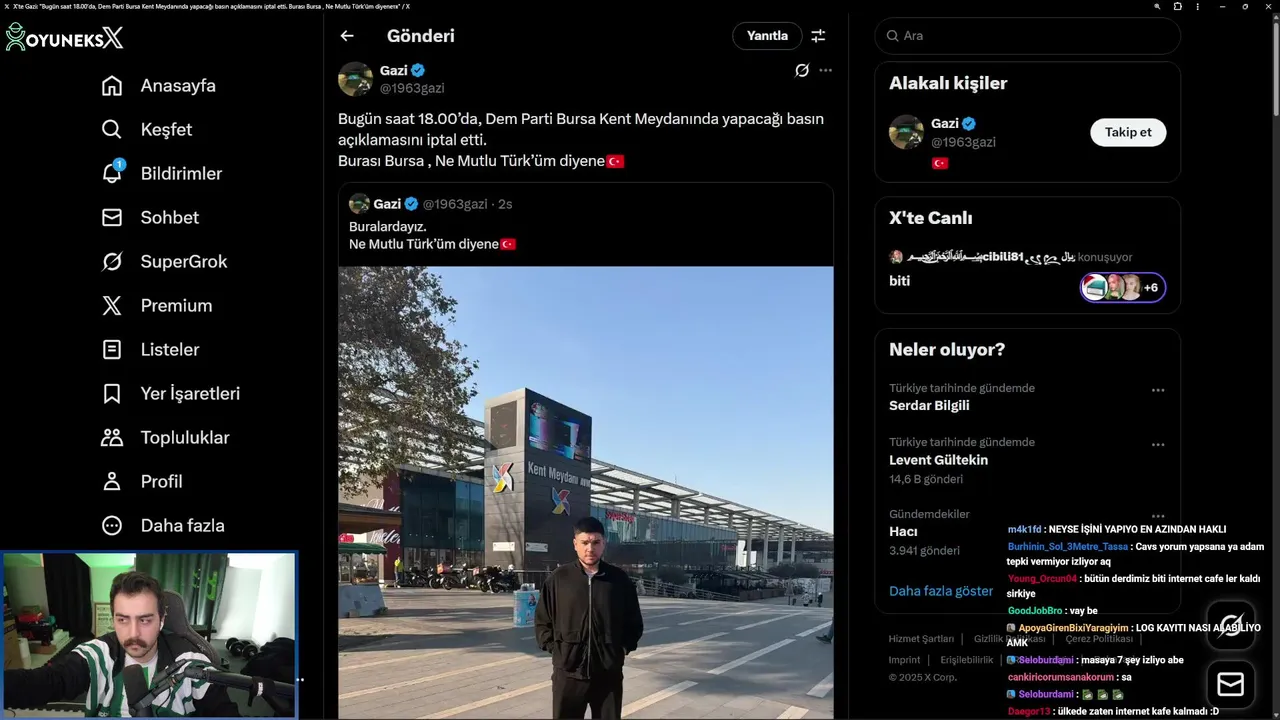Viewport: 1280px width, 720px height.
Task: Open the Serdar Bilgili trend
Action: point(929,405)
